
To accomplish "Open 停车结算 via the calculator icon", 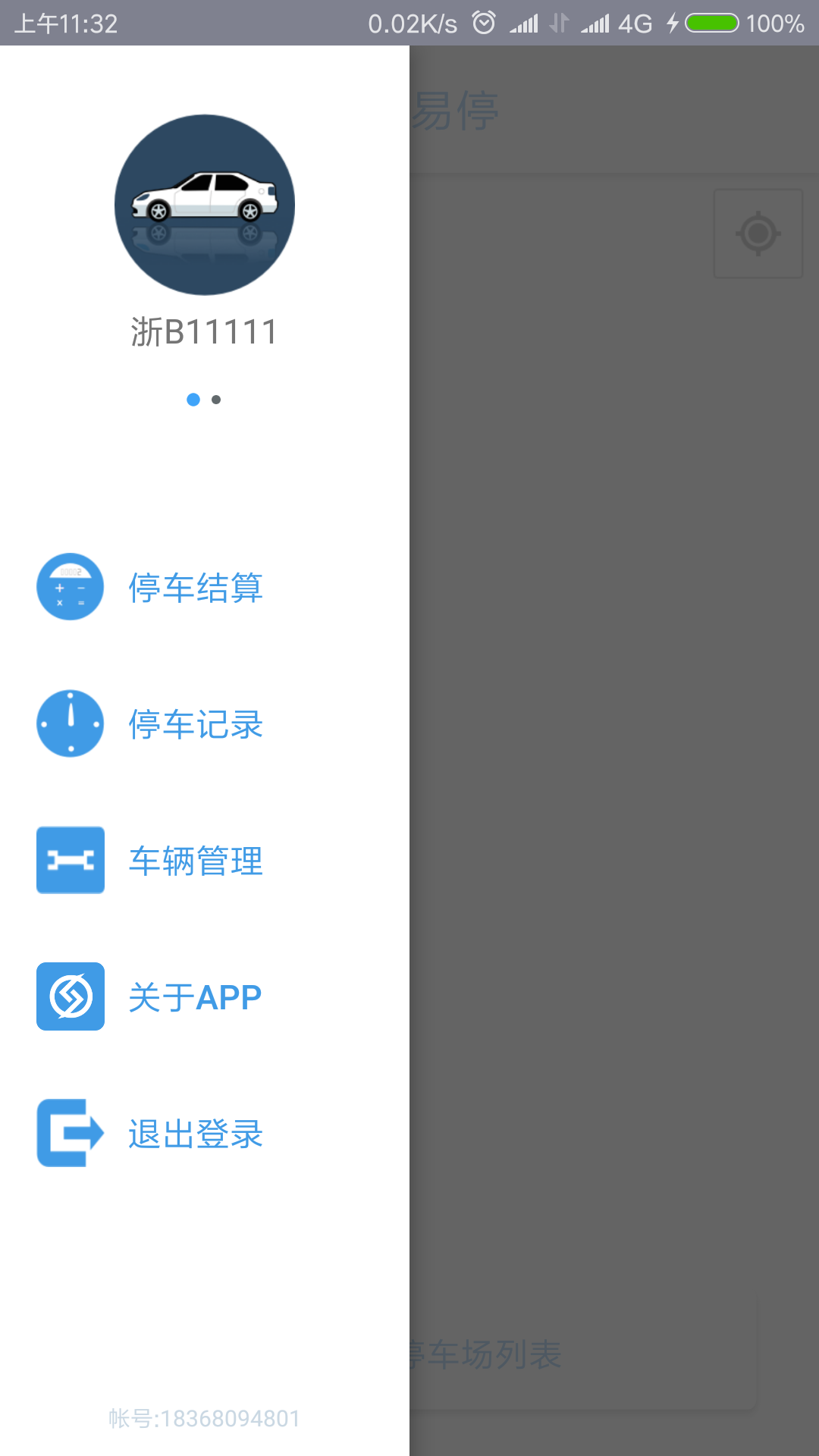I will coord(70,588).
